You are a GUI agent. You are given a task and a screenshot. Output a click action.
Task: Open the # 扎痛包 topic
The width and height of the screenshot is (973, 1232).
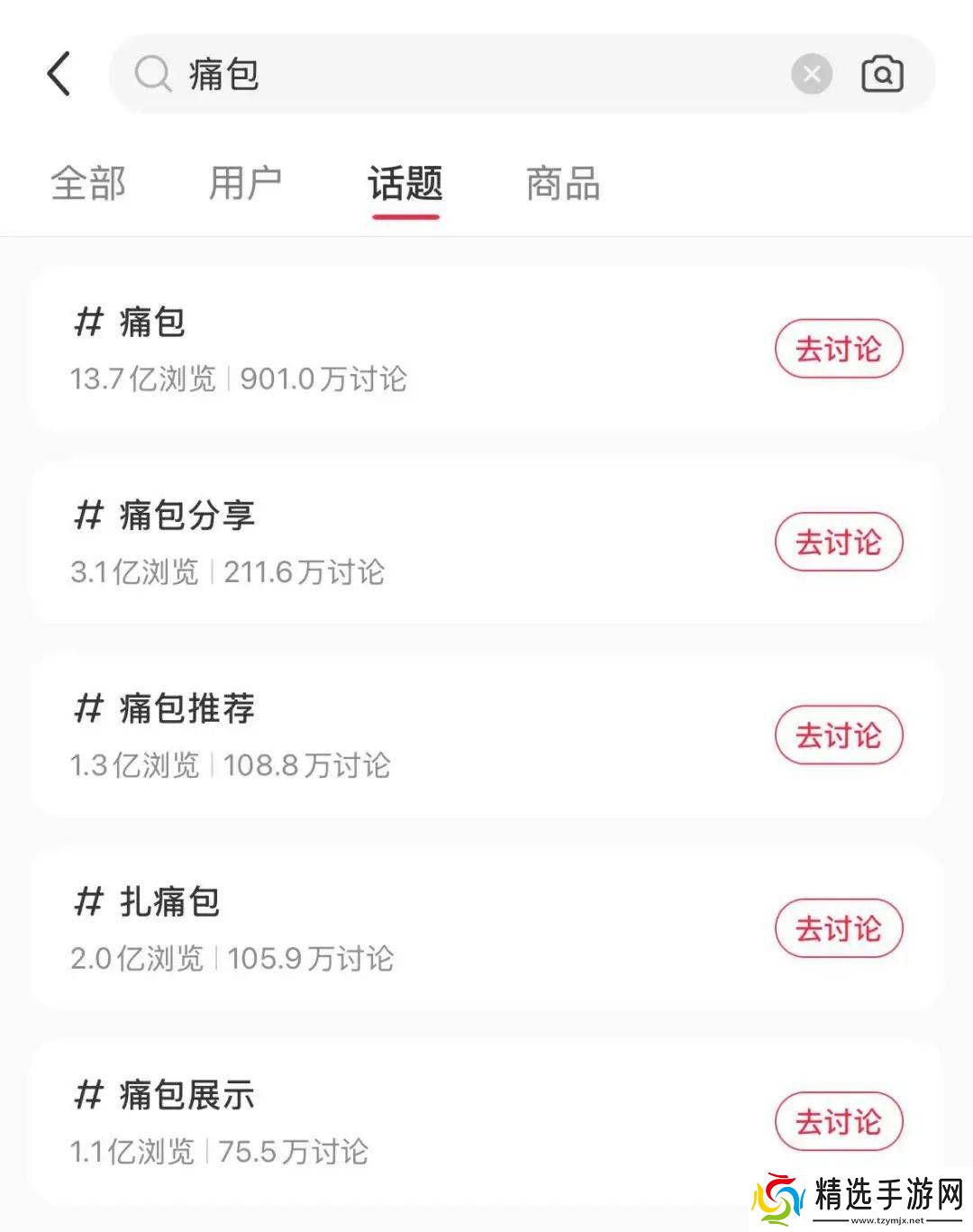(360, 929)
